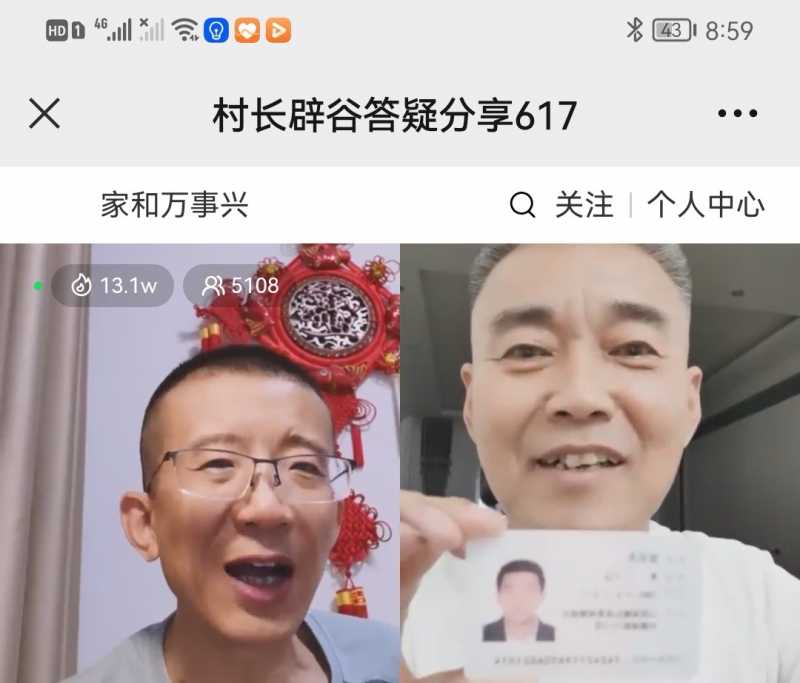Viewport: 800px width, 683px height.
Task: Open the three-dot overflow menu
Action: (x=737, y=114)
